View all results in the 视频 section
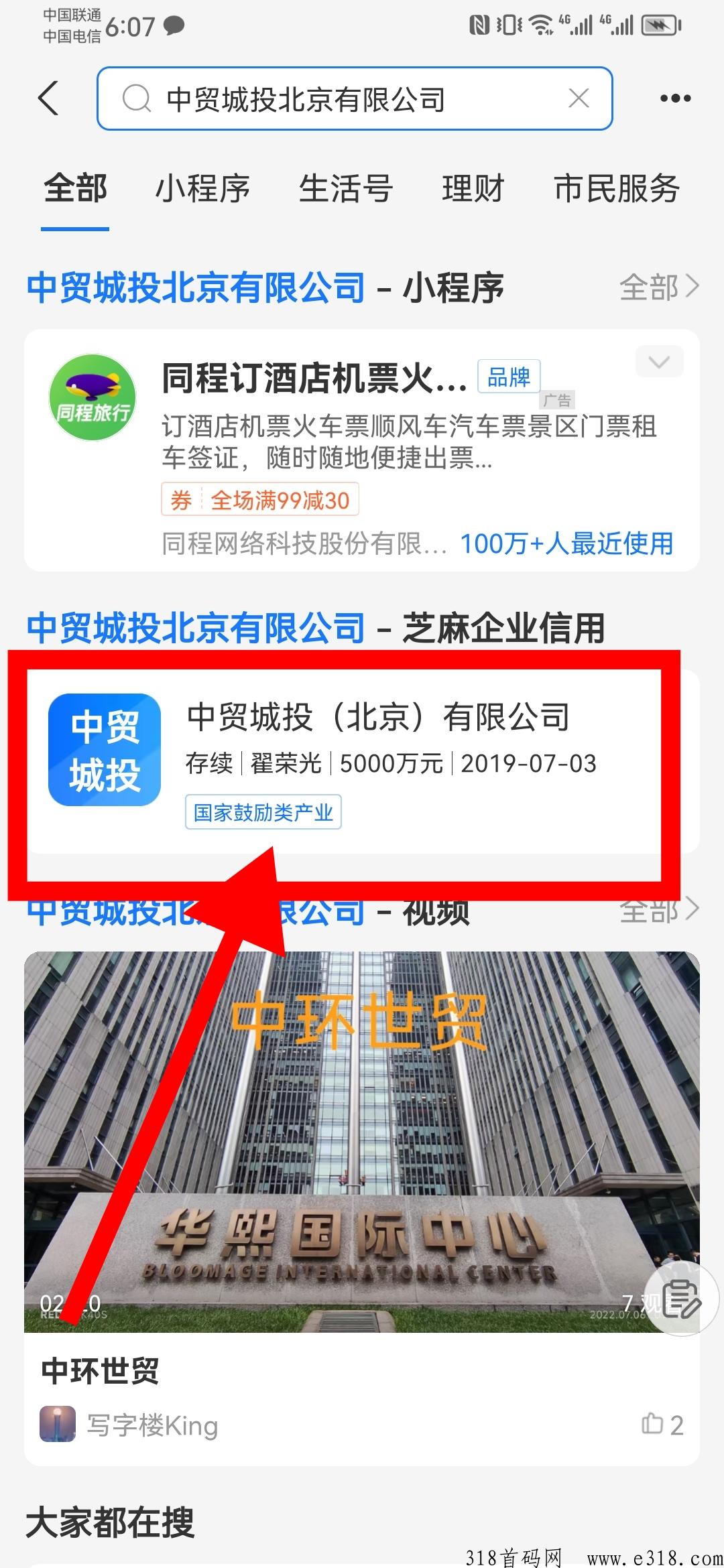The height and width of the screenshot is (1568, 724). point(659,910)
